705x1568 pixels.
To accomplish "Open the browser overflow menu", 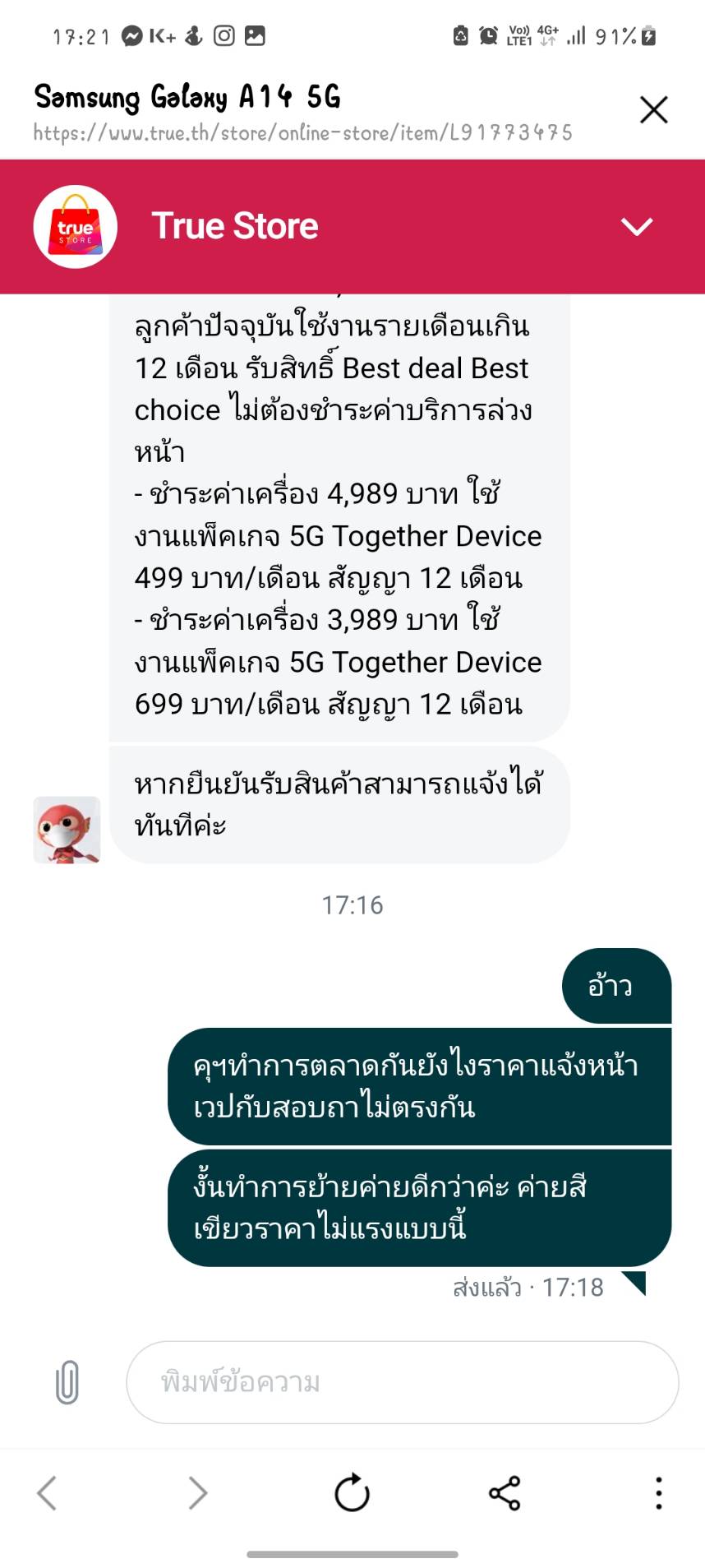I will click(x=658, y=1492).
